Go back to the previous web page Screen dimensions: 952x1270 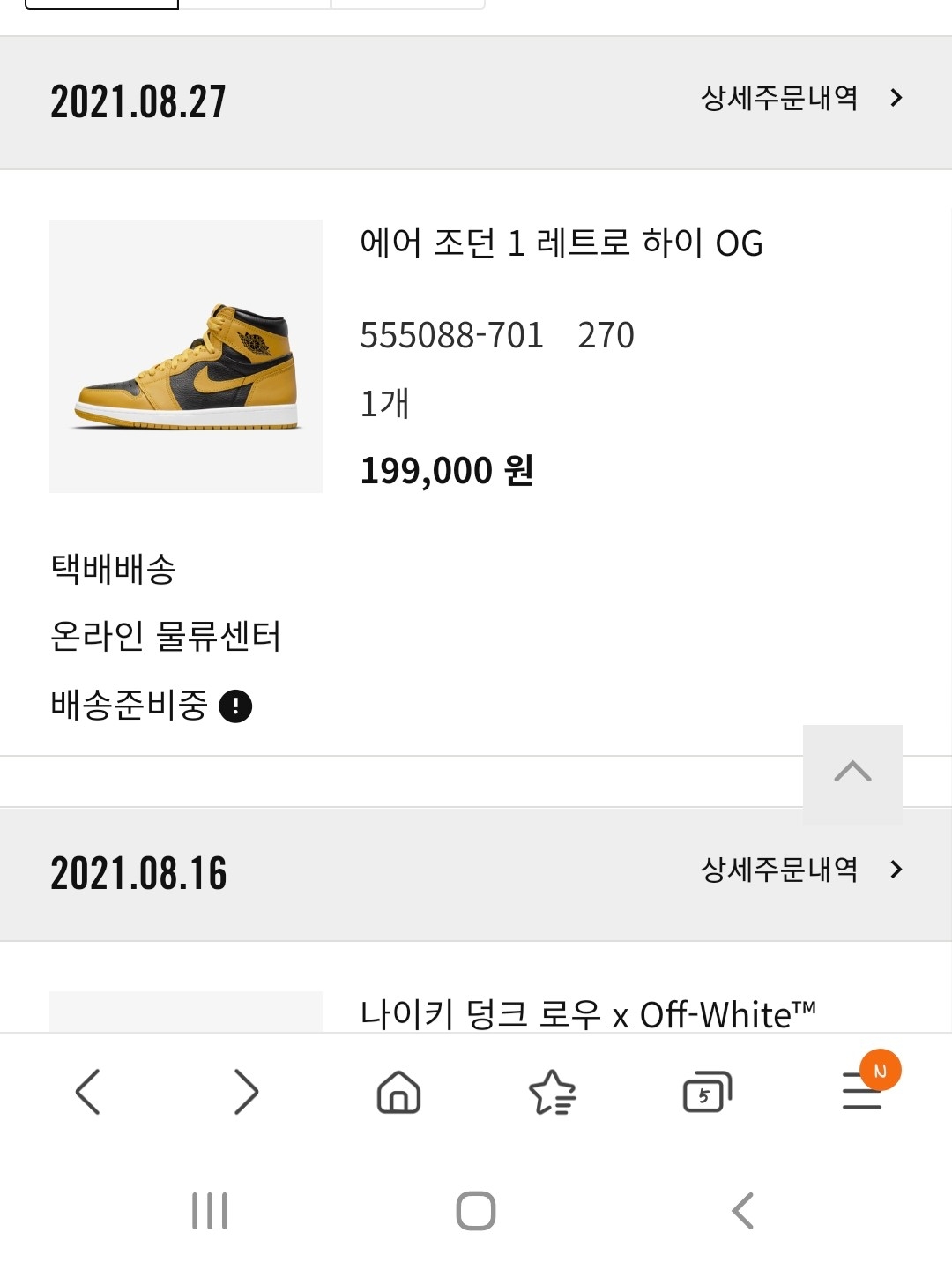88,1092
